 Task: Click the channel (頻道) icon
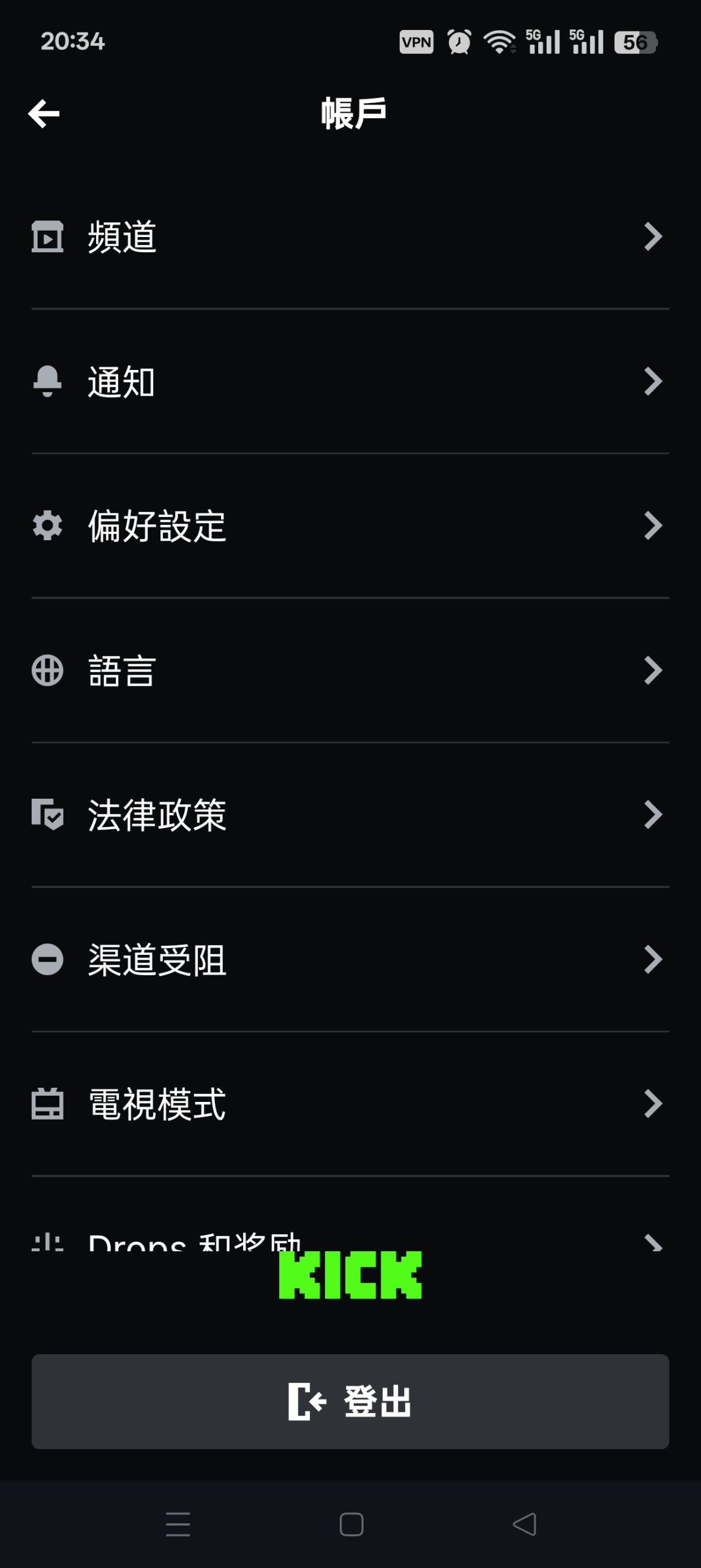tap(48, 238)
